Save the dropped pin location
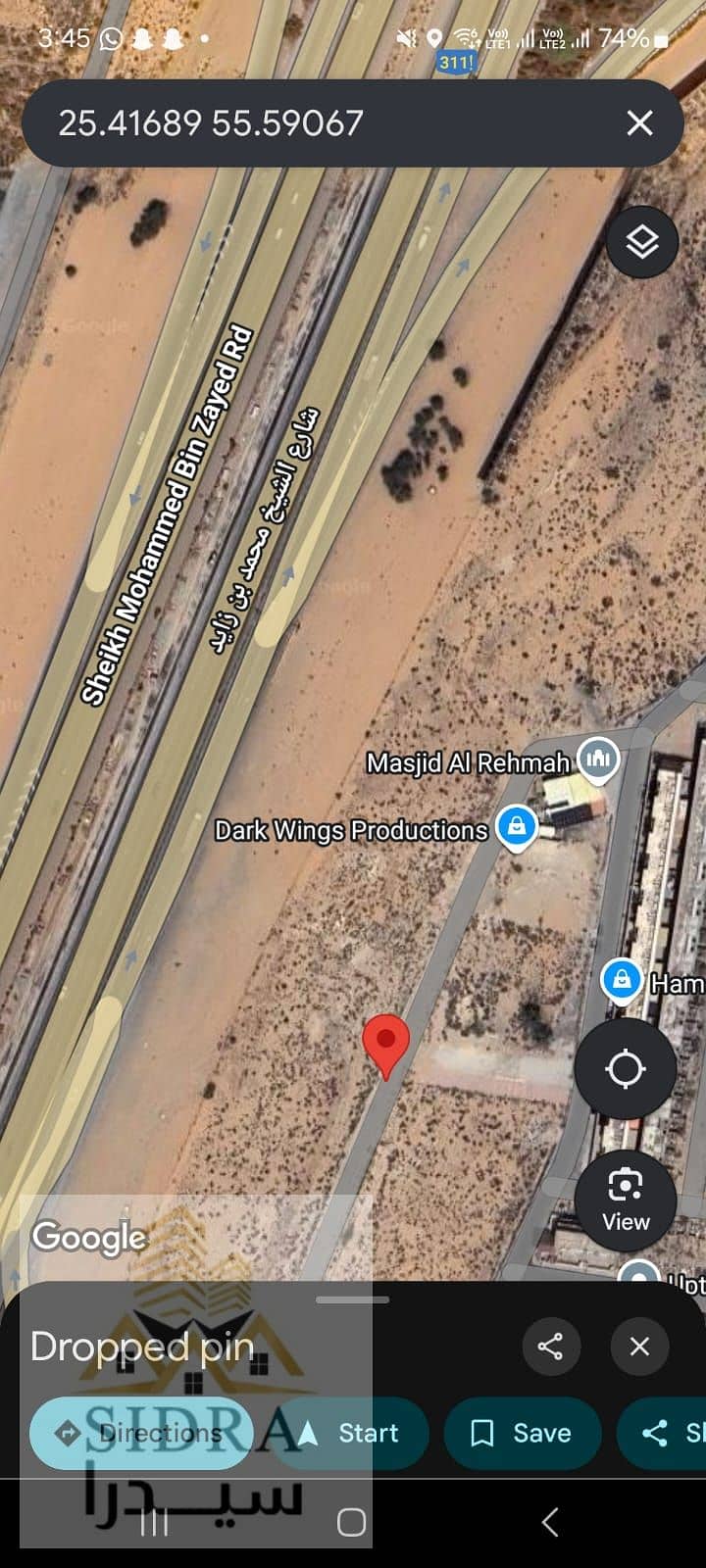Image resolution: width=706 pixels, height=1568 pixels. click(x=522, y=1433)
